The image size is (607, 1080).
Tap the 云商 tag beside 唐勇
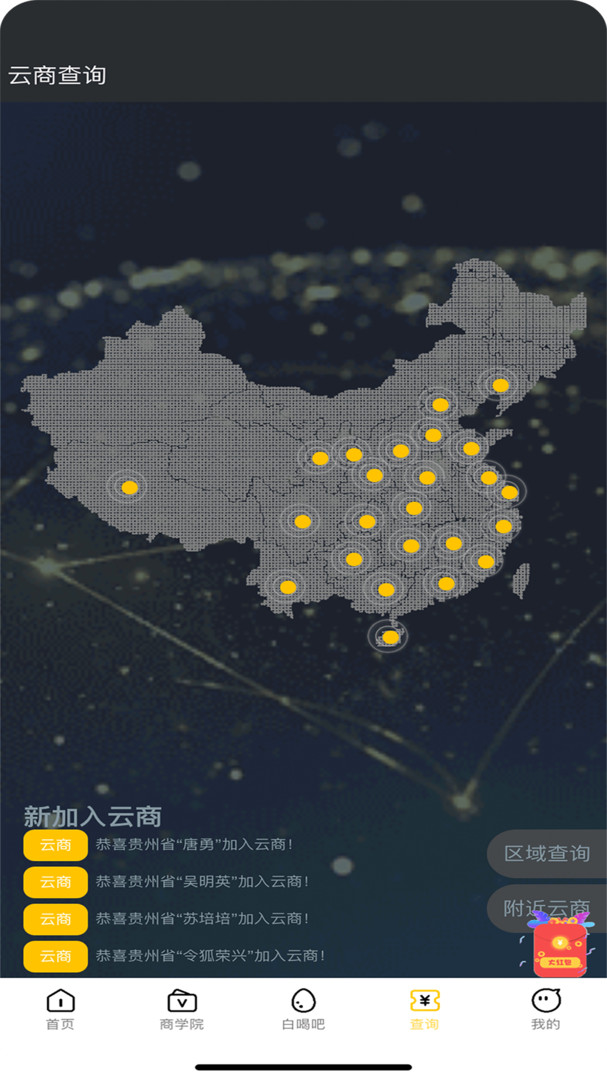click(56, 845)
